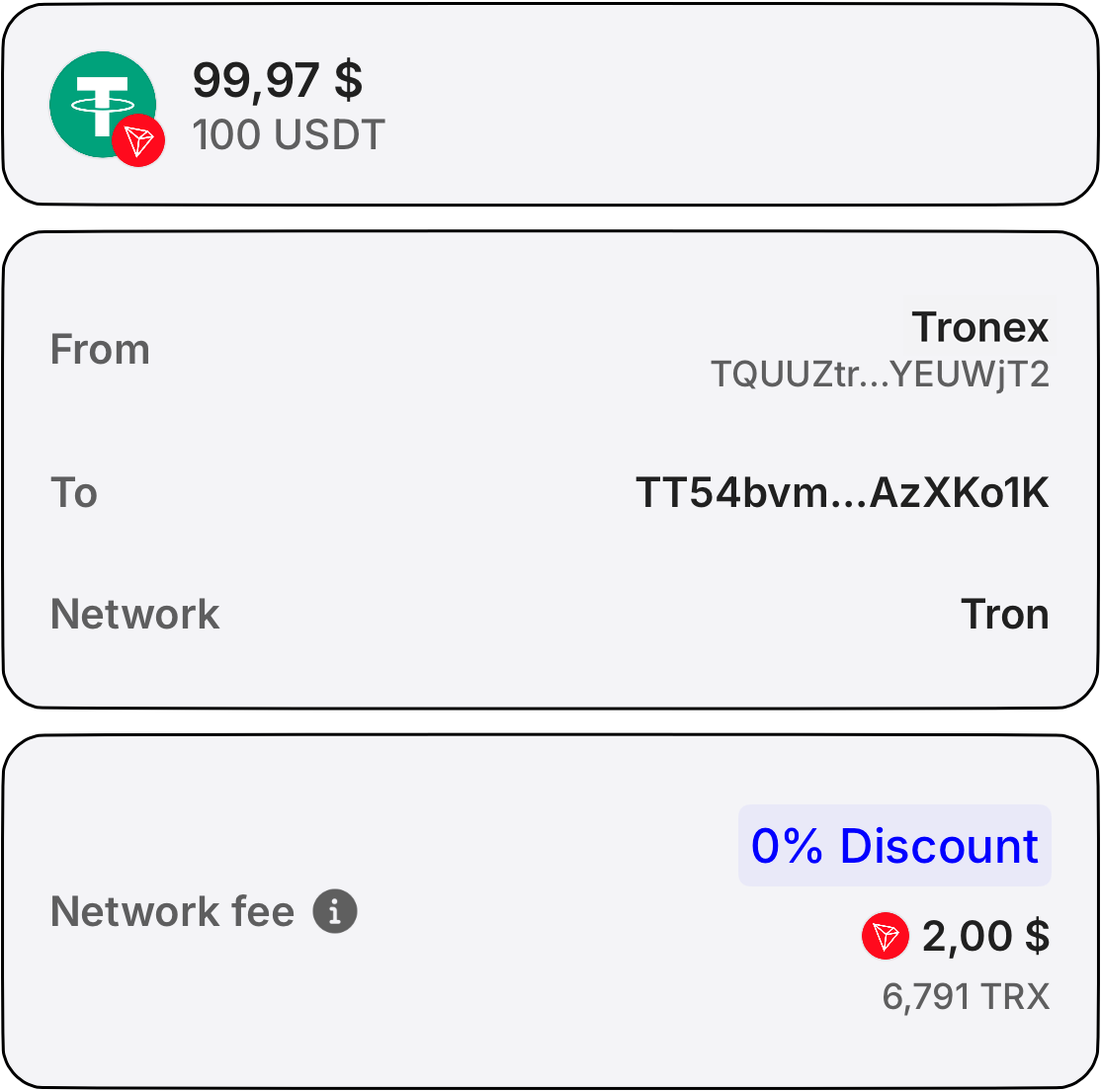Tap the 0% Discount badge

point(894,846)
